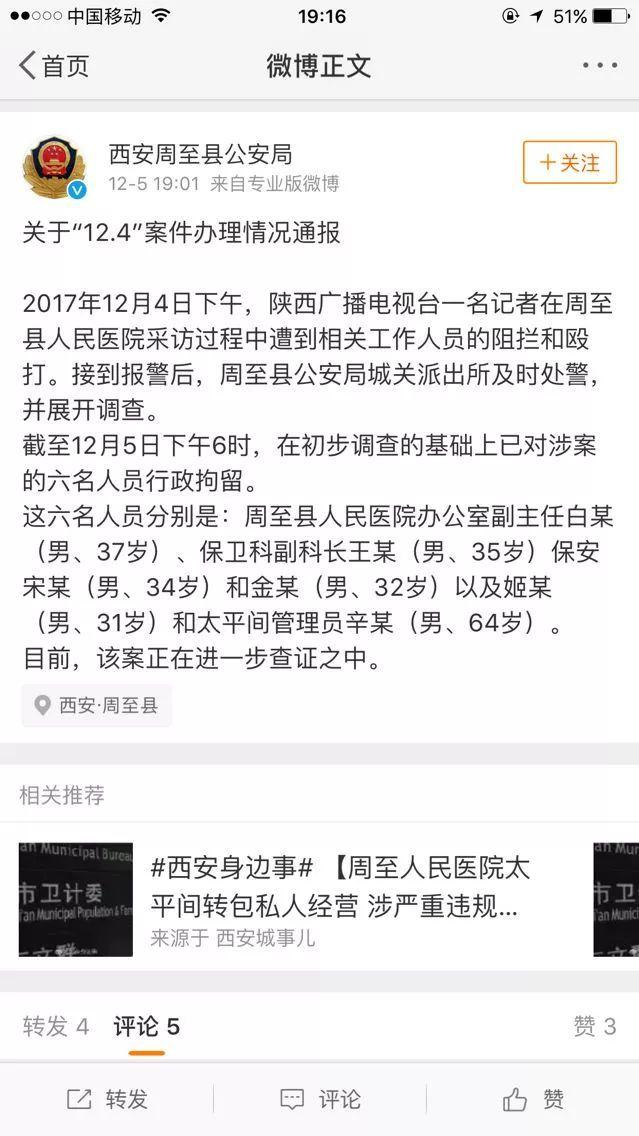Image resolution: width=639 pixels, height=1136 pixels.
Task: Open the 西安·周至县 location tag
Action: [96, 706]
